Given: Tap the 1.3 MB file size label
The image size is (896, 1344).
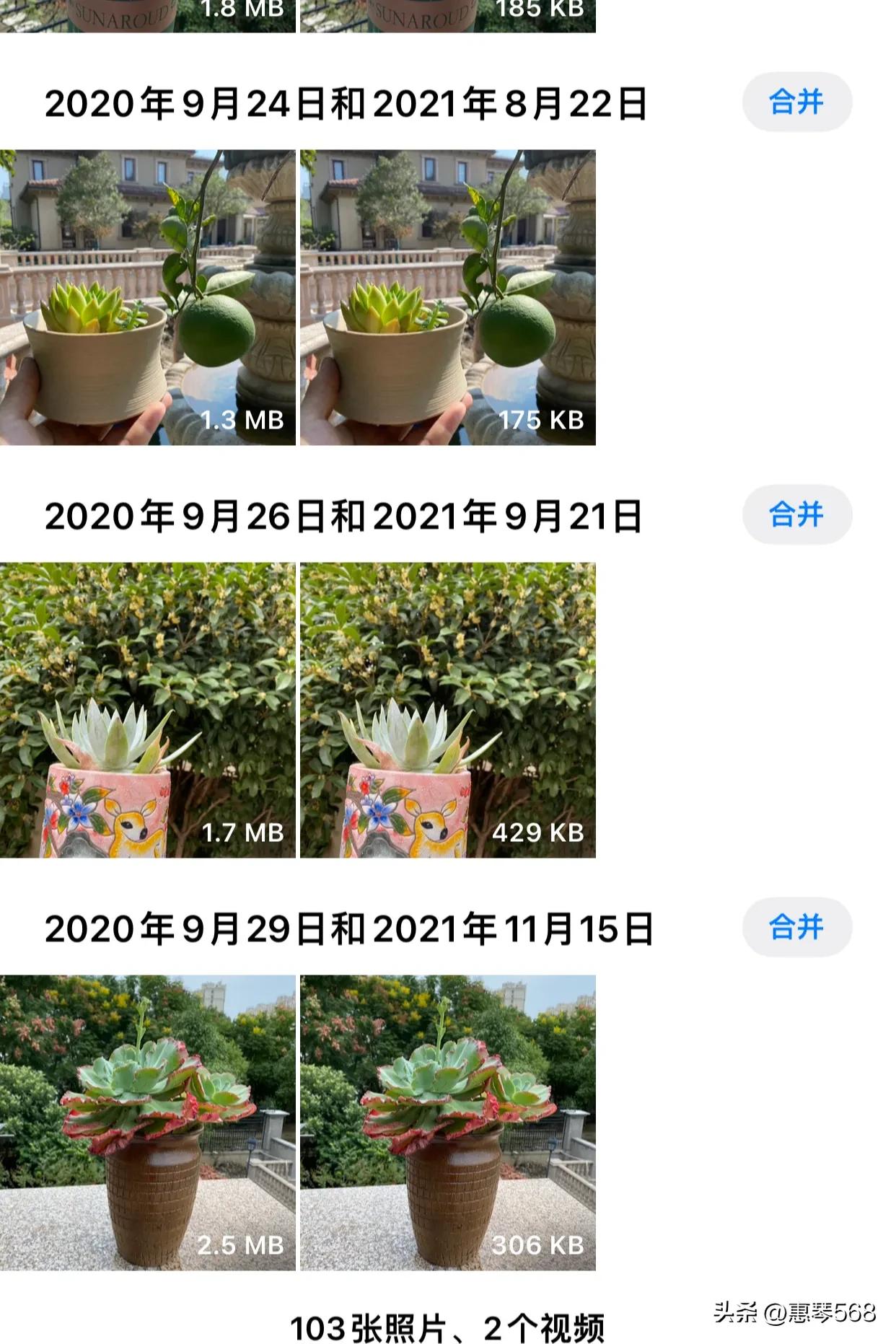Looking at the screenshot, I should pyautogui.click(x=244, y=418).
